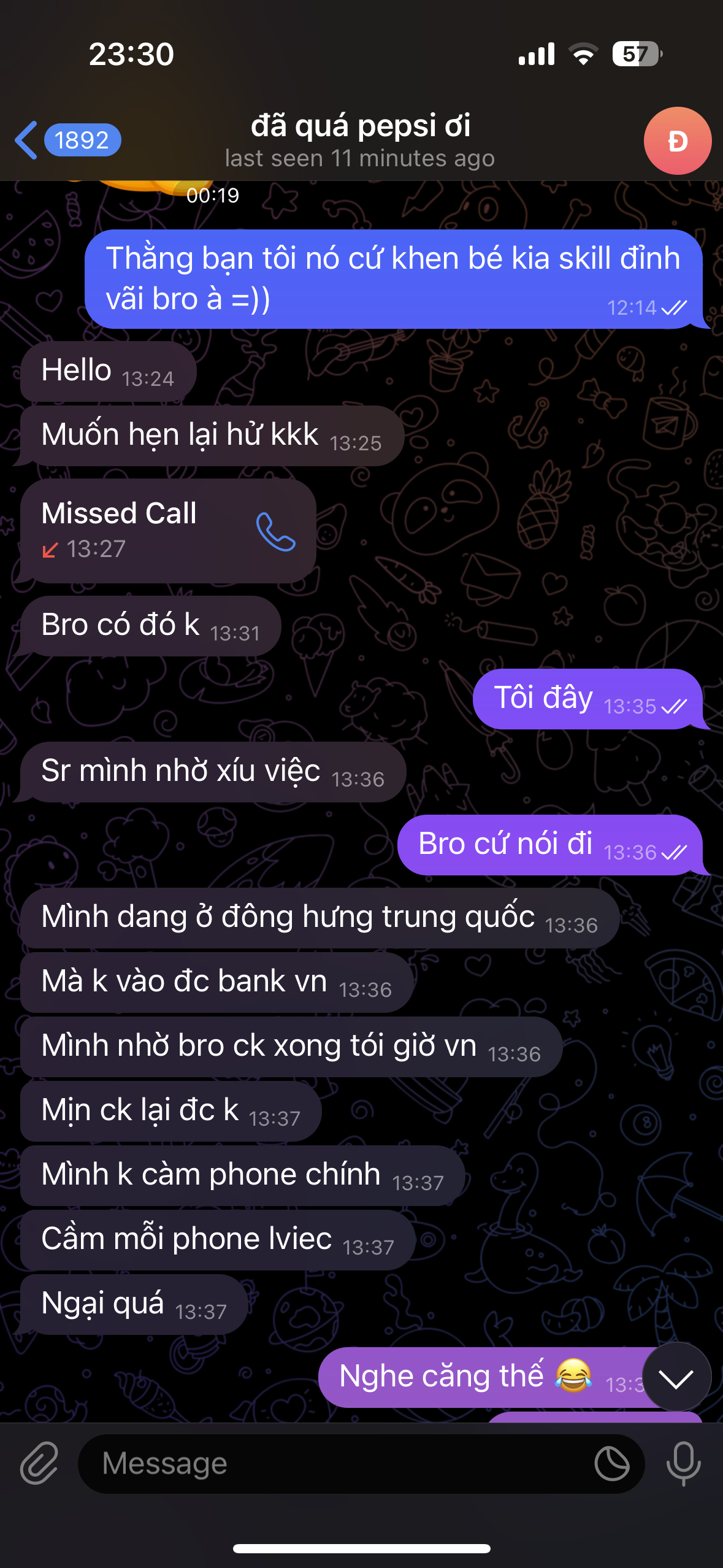This screenshot has height=1568, width=723.
Task: Open the sticker panel
Action: [611, 1464]
